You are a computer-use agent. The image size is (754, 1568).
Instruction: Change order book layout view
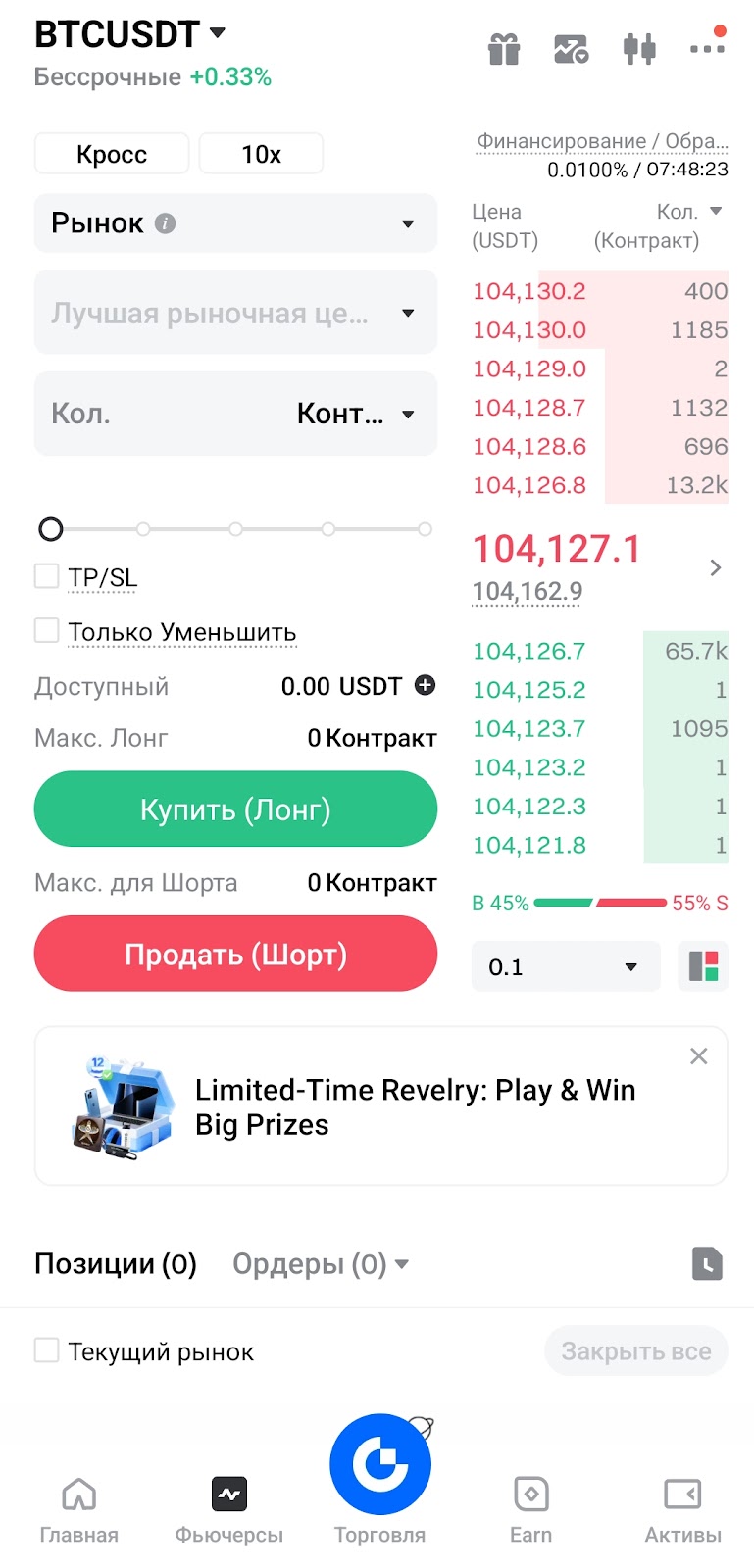[x=703, y=966]
